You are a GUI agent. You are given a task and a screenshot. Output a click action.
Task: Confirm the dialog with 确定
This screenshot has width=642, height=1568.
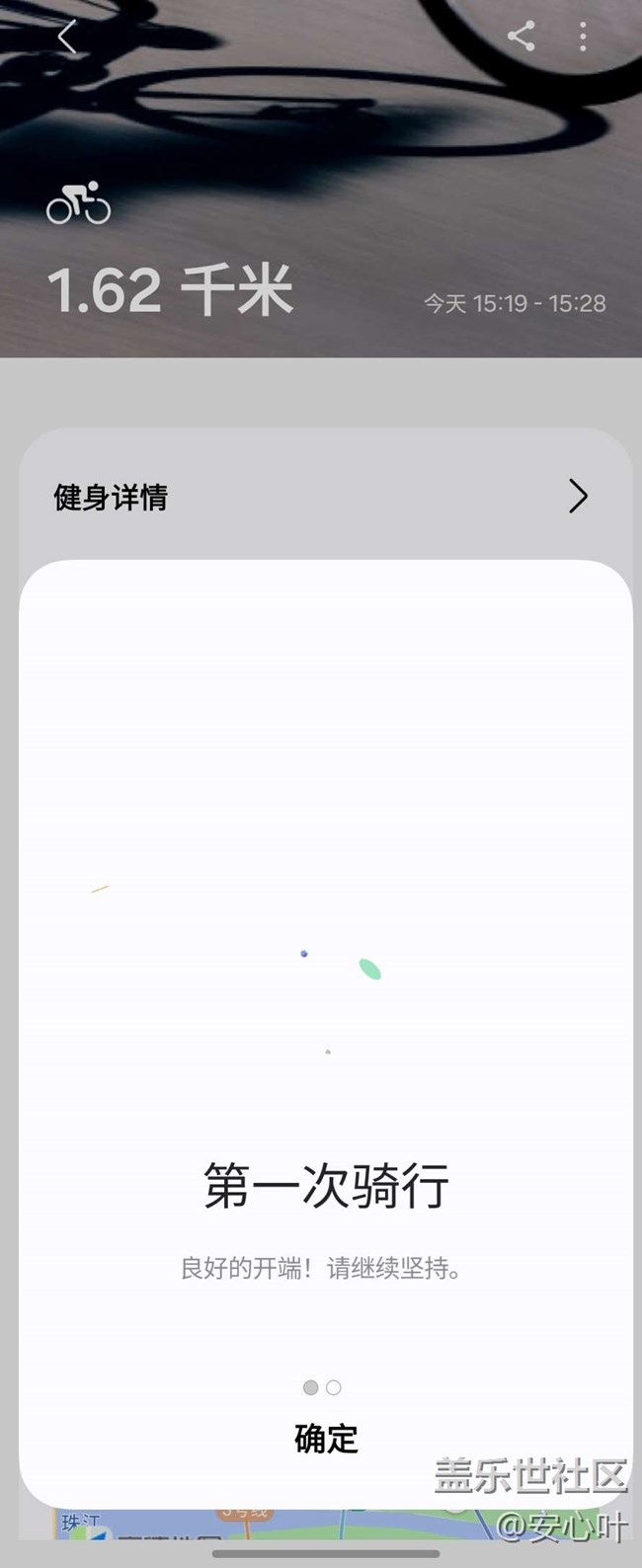326,1439
